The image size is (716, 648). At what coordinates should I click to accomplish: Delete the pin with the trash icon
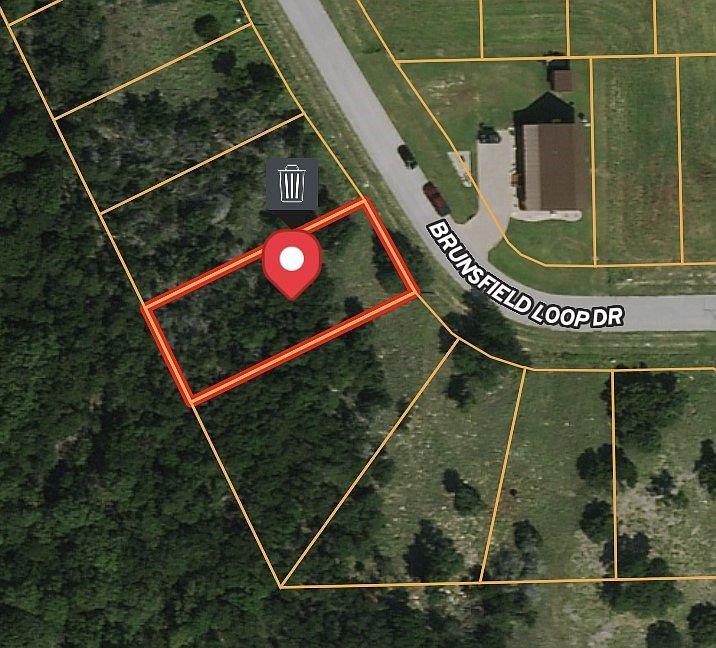pos(292,184)
